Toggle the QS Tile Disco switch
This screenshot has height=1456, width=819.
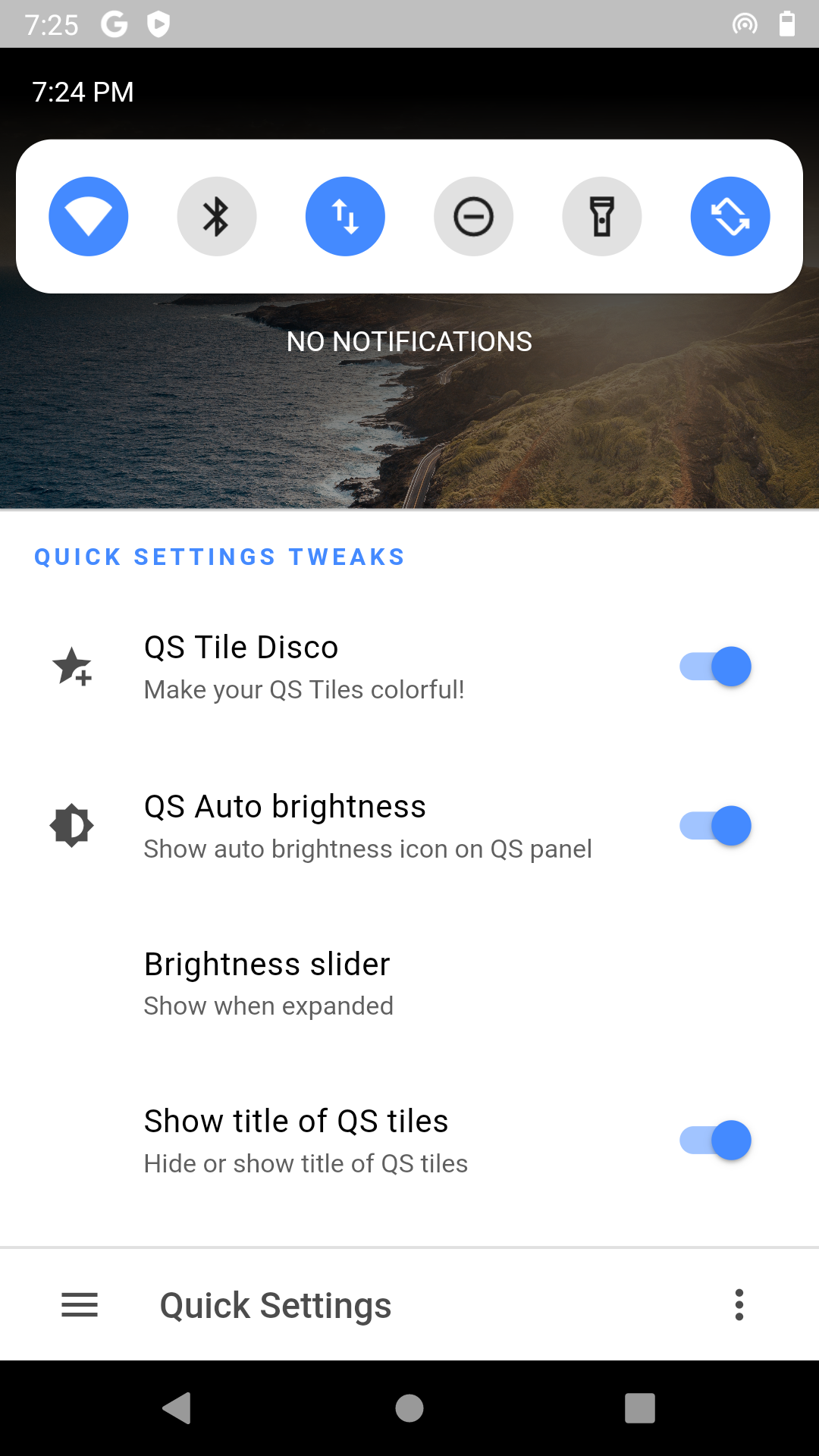tap(715, 667)
